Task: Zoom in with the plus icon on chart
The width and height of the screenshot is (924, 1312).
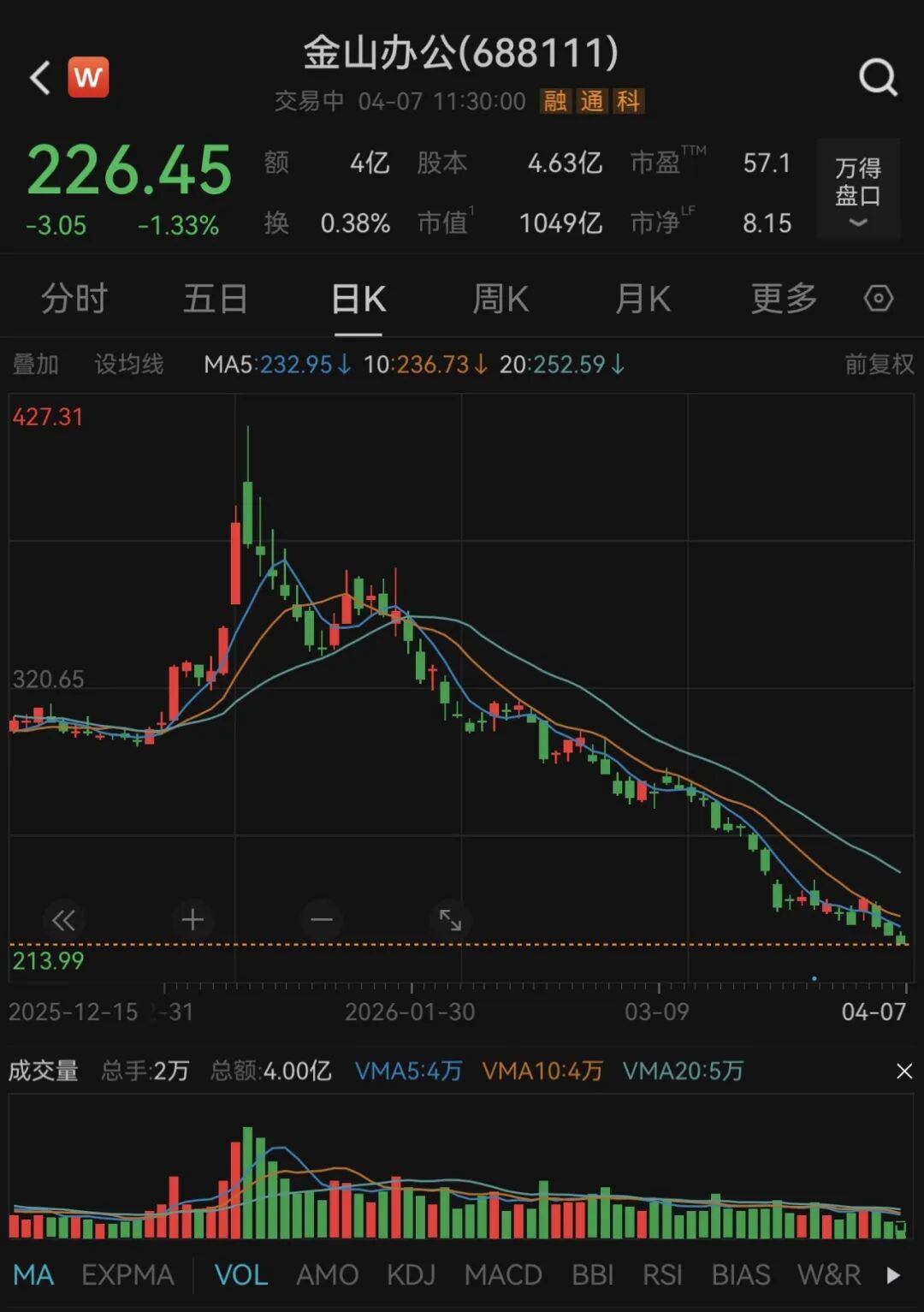Action: coord(192,919)
